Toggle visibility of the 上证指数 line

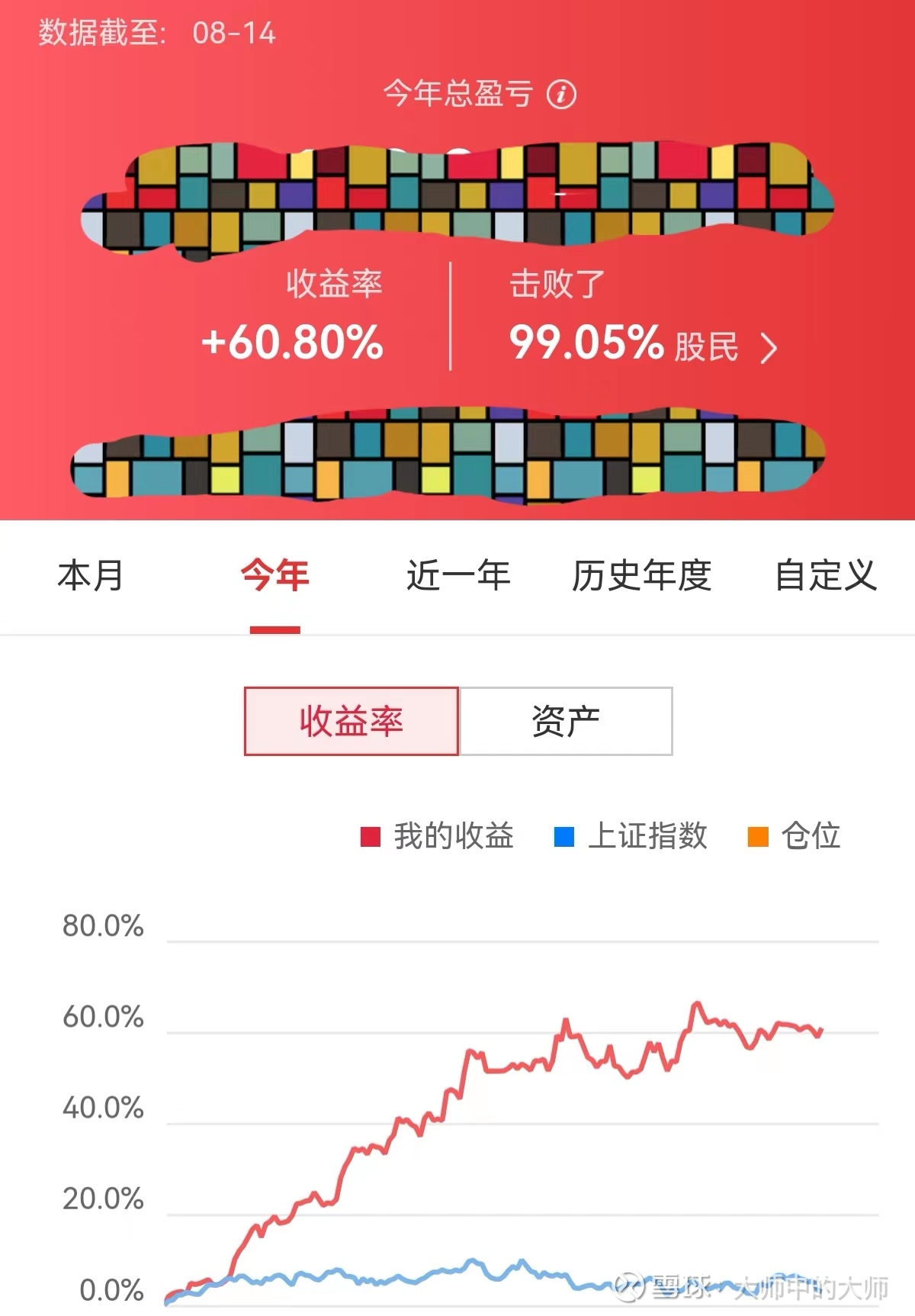click(648, 837)
